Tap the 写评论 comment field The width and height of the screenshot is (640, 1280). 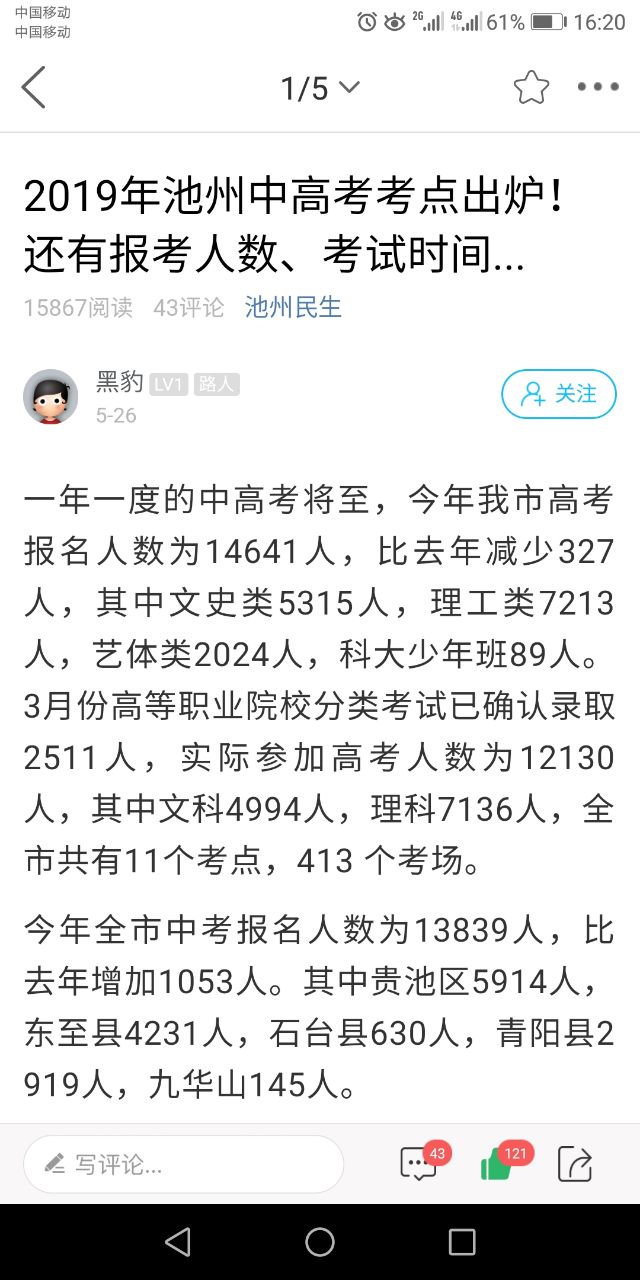[x=183, y=1164]
